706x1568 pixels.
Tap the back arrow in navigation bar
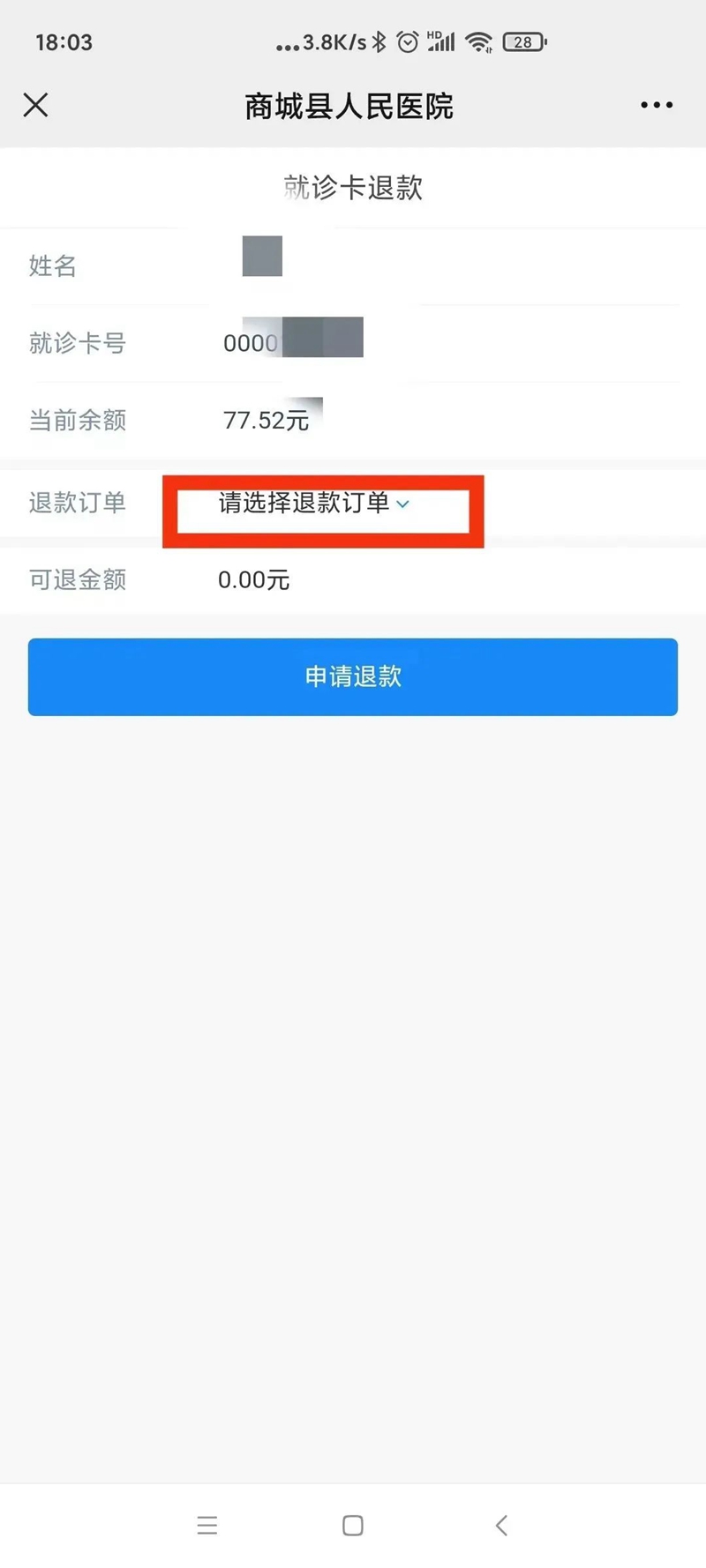pos(501,1525)
